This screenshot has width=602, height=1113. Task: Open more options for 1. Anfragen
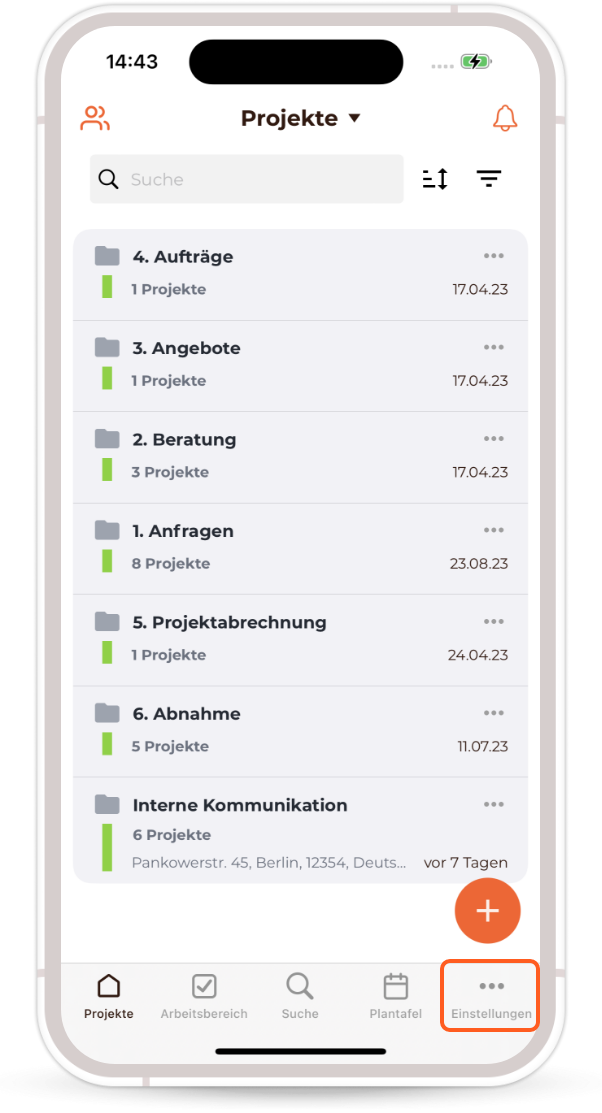(x=494, y=530)
